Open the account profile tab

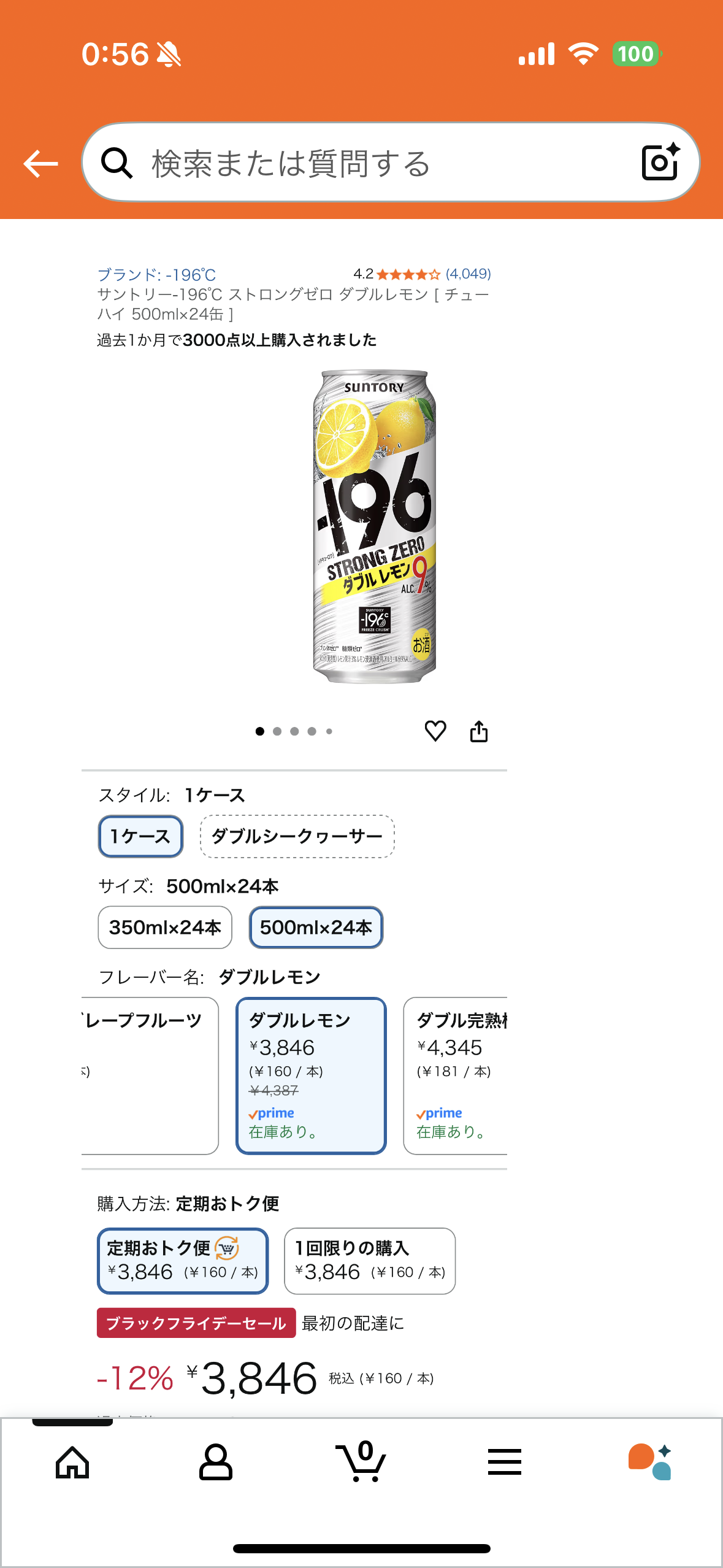click(216, 1462)
